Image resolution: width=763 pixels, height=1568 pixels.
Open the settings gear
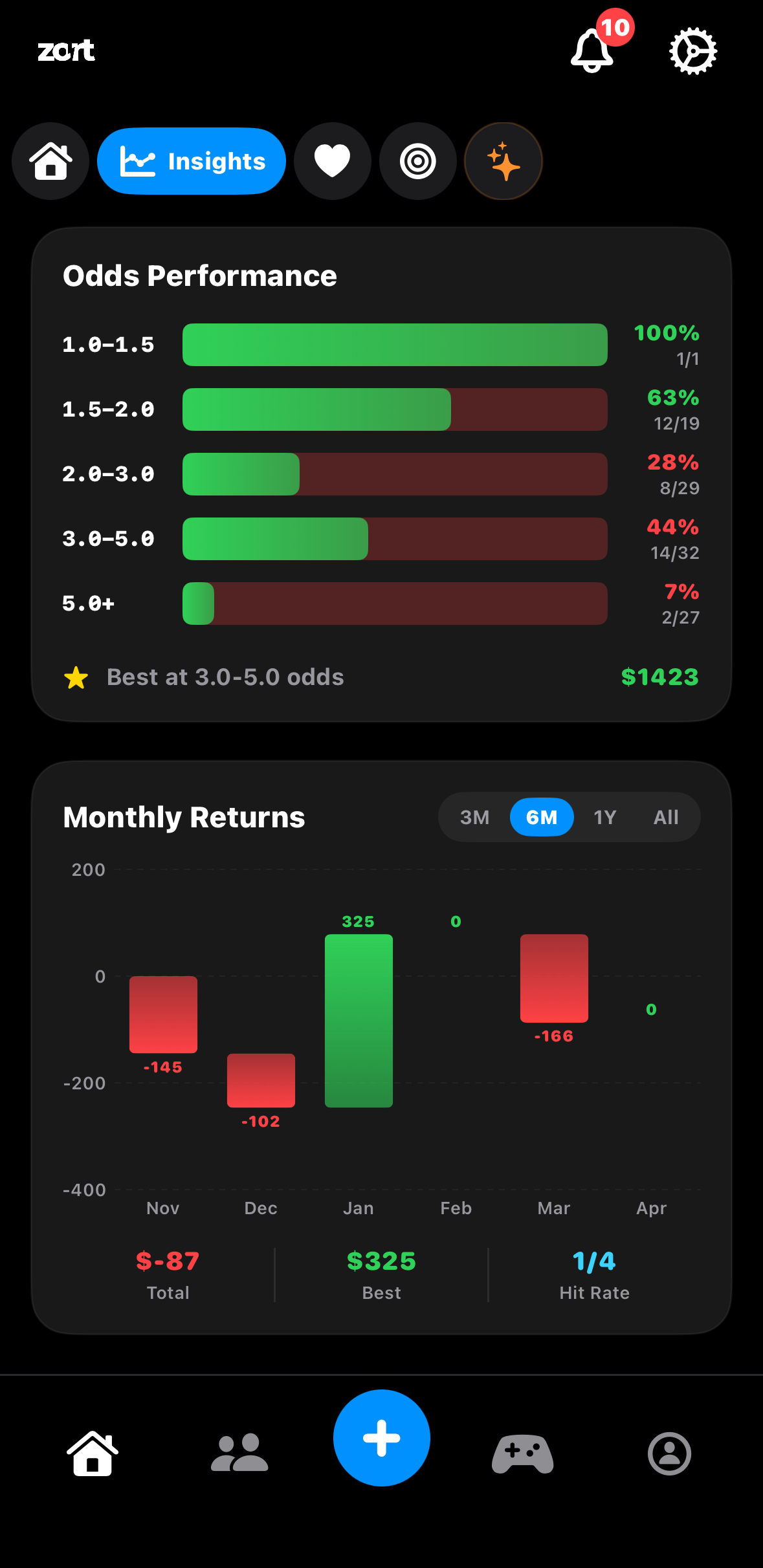(693, 50)
